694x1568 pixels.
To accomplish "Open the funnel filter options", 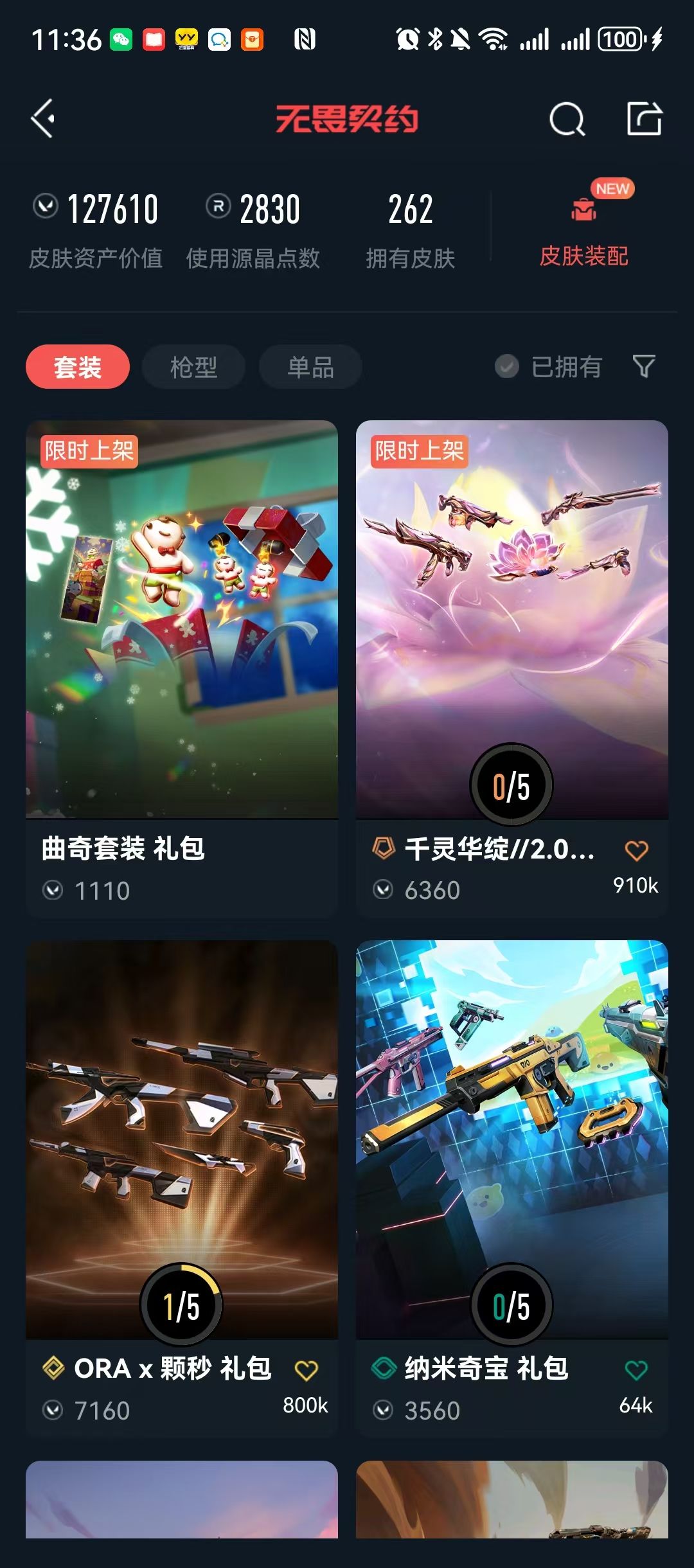I will [644, 367].
